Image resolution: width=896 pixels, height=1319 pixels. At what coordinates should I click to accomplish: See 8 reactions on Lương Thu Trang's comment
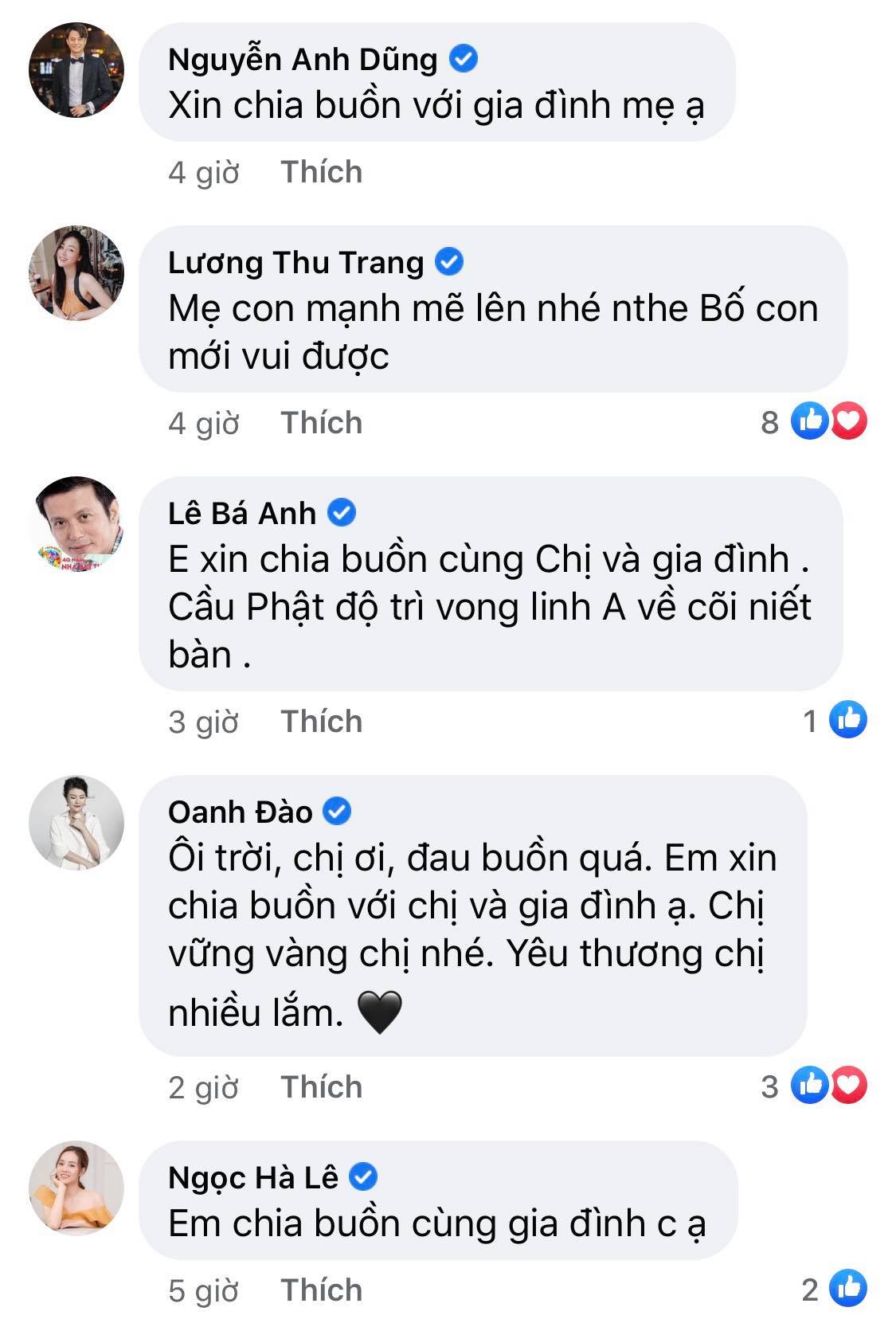point(814,421)
